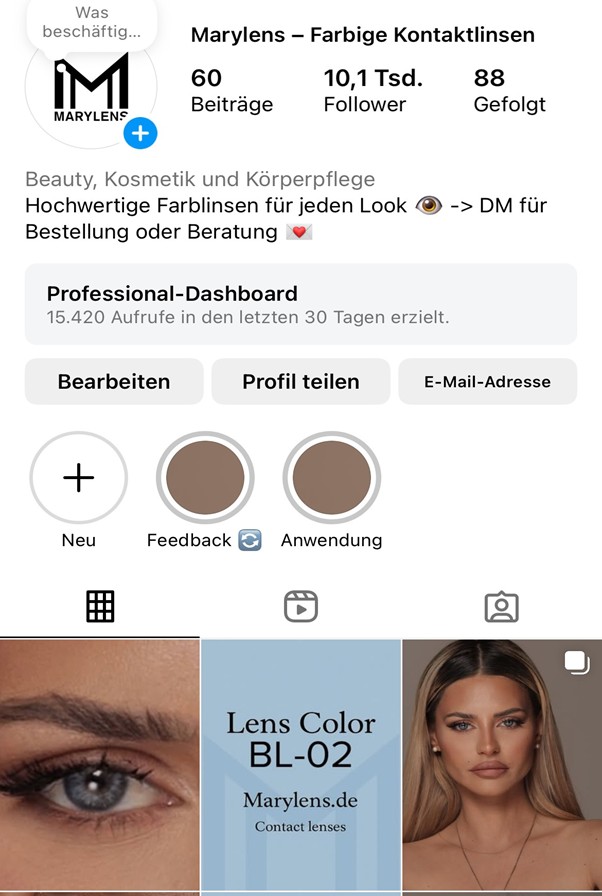602x896 pixels.
Task: Open the Professional-Dashboard card
Action: pyautogui.click(x=300, y=304)
